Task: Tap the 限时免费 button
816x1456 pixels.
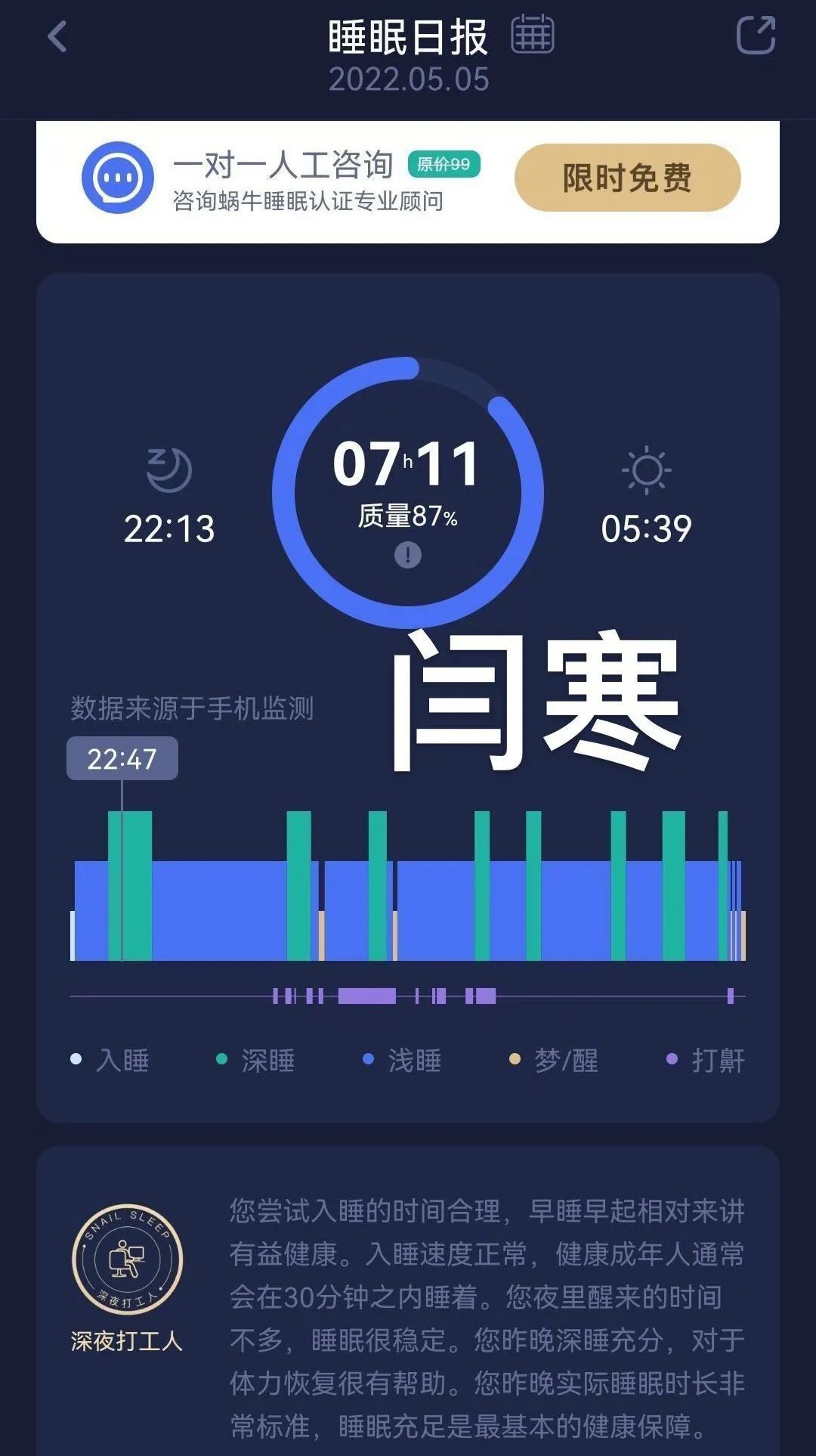Action: coord(627,178)
